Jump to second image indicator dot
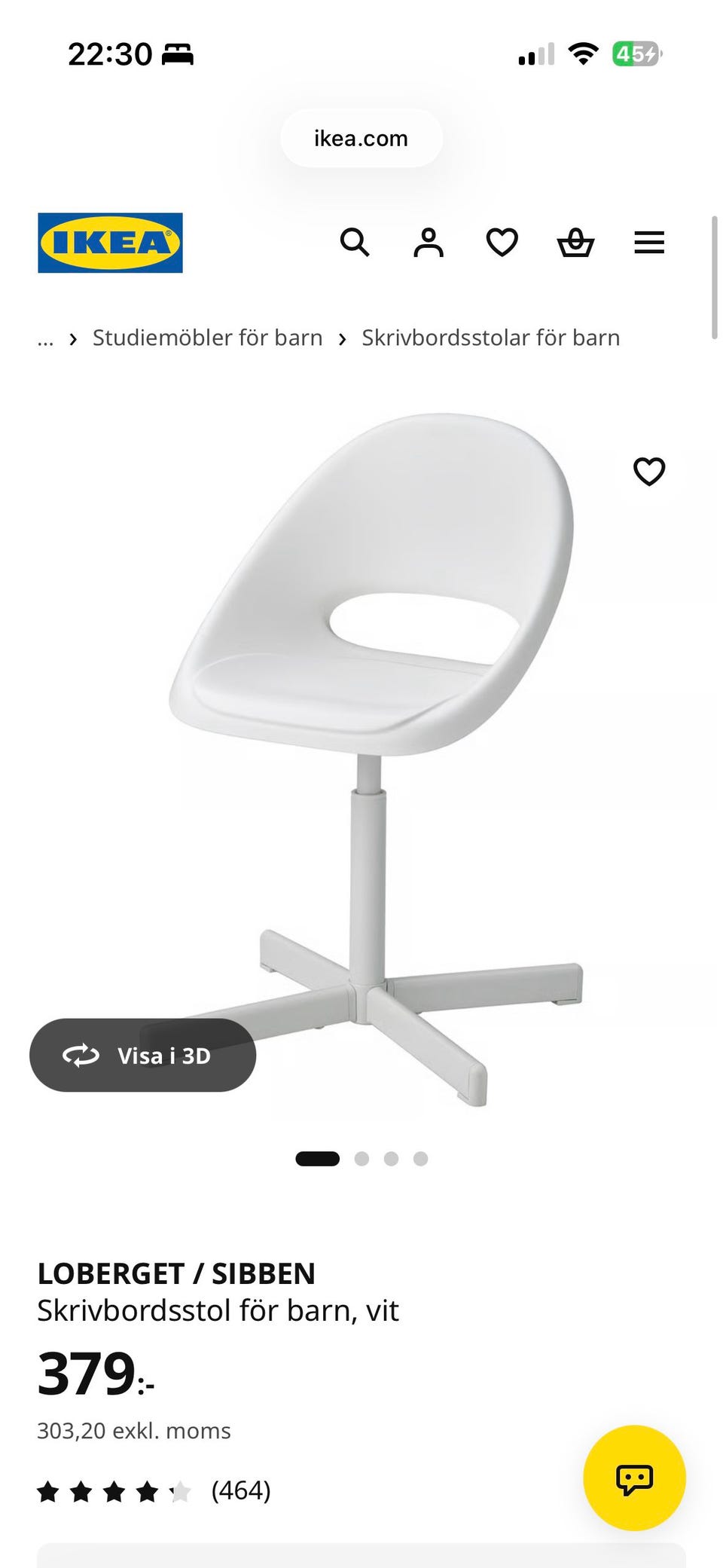This screenshot has height=1568, width=723. (x=361, y=1159)
